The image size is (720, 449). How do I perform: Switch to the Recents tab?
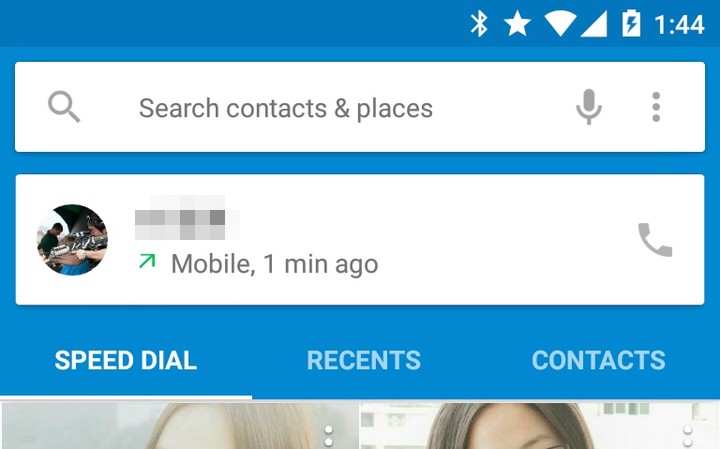pos(363,361)
